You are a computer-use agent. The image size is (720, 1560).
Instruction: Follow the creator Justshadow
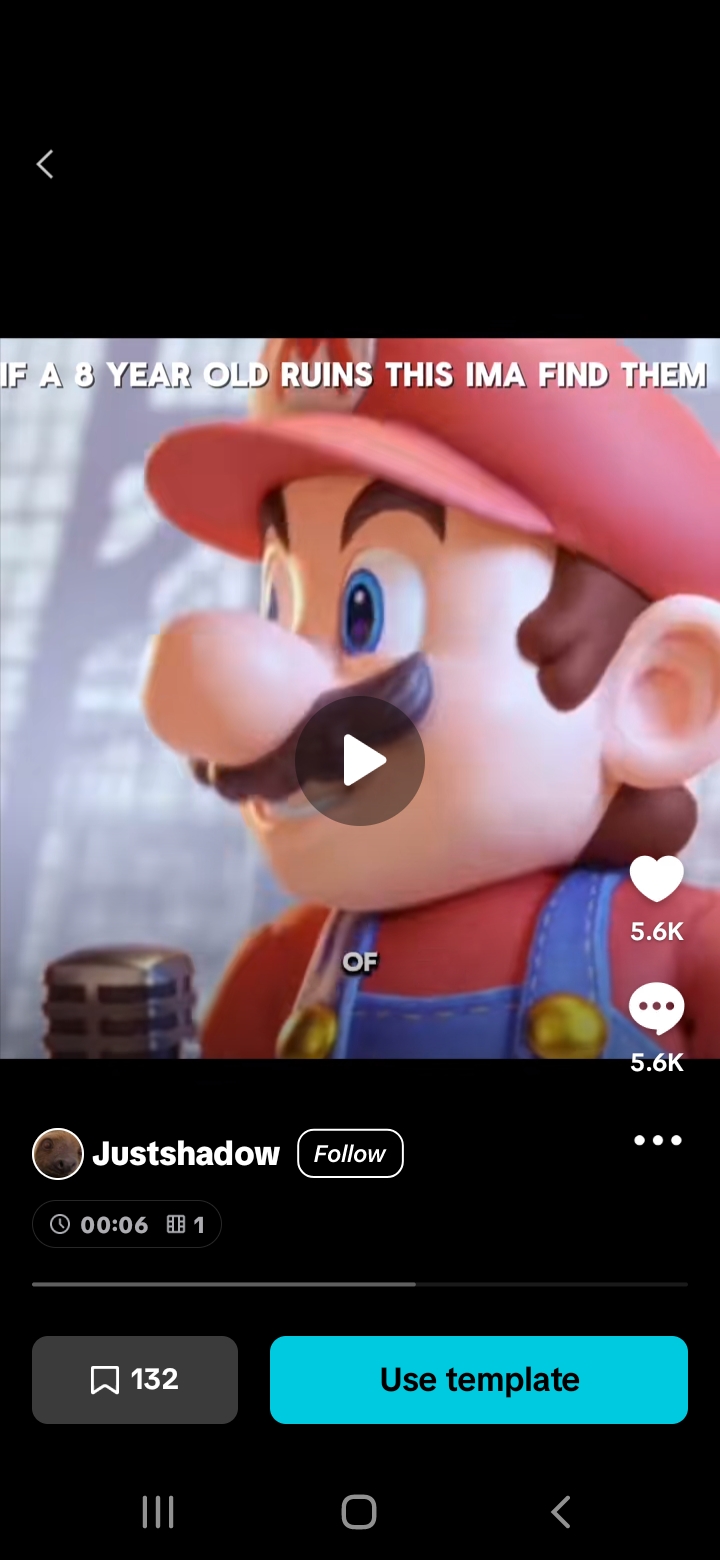350,1154
